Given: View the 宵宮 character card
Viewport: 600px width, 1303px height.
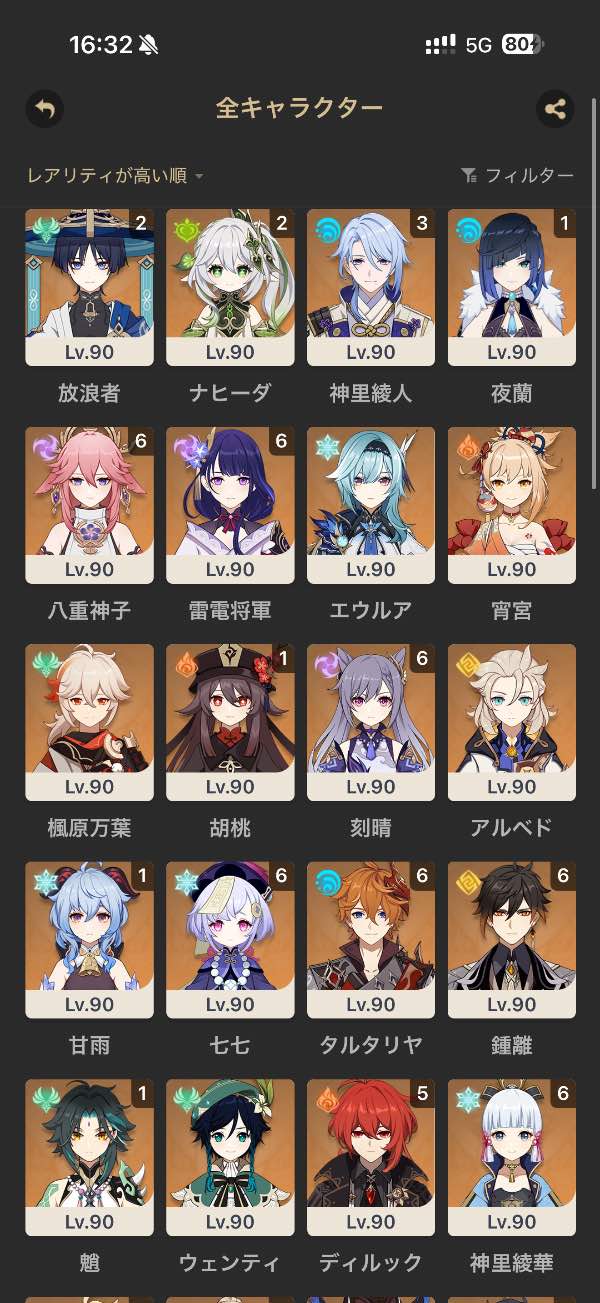Looking at the screenshot, I should click(x=512, y=506).
